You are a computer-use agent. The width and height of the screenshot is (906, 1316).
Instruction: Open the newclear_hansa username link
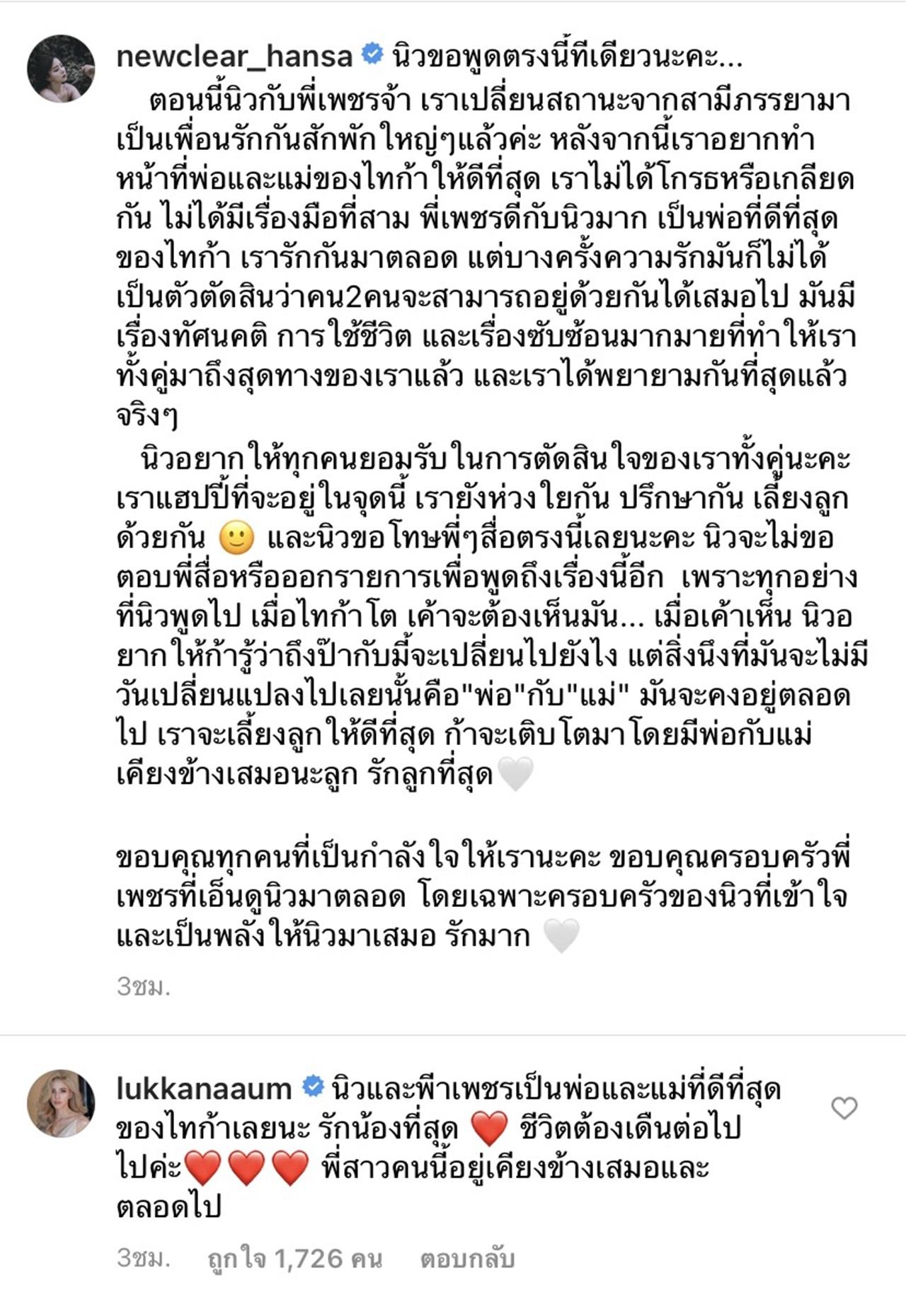pyautogui.click(x=234, y=57)
